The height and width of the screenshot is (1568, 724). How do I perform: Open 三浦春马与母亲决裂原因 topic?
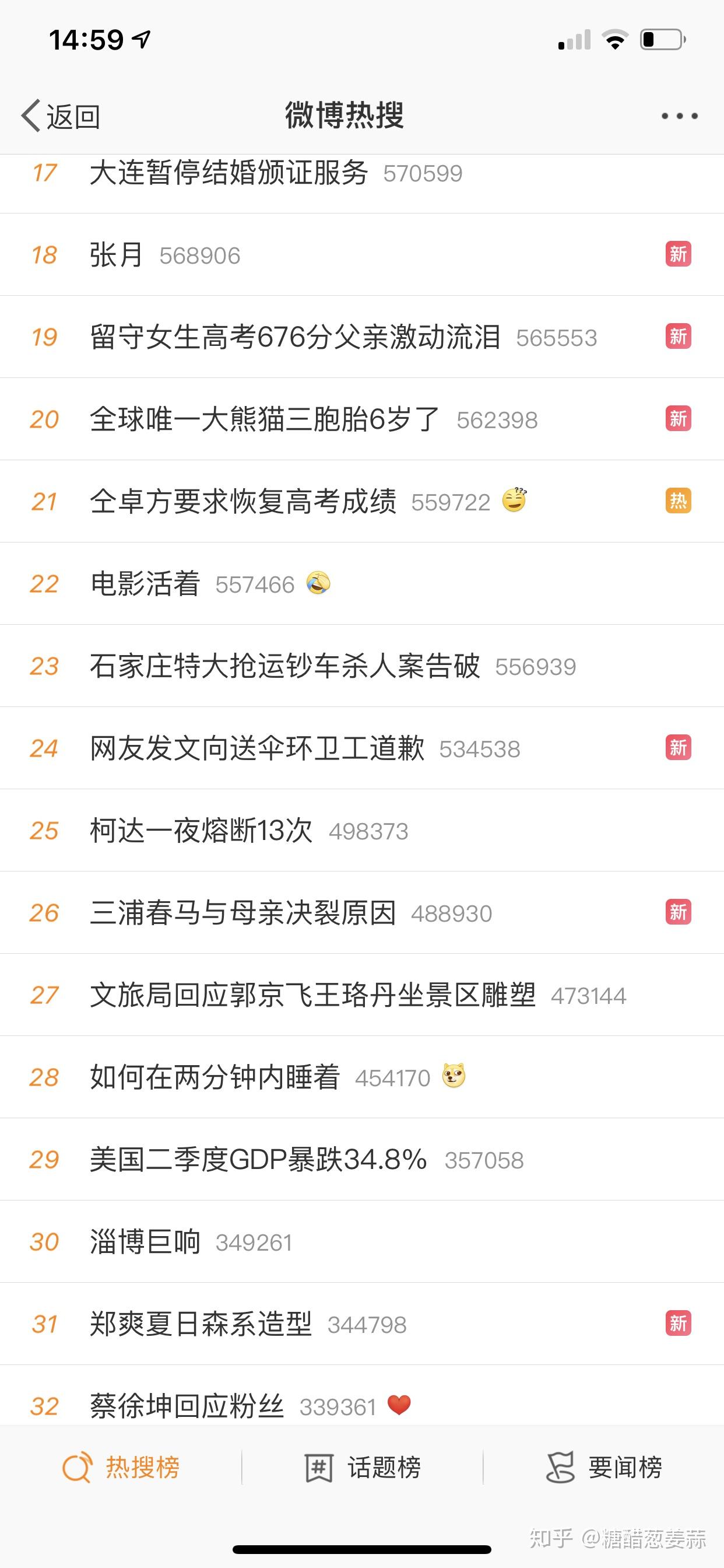coord(242,912)
